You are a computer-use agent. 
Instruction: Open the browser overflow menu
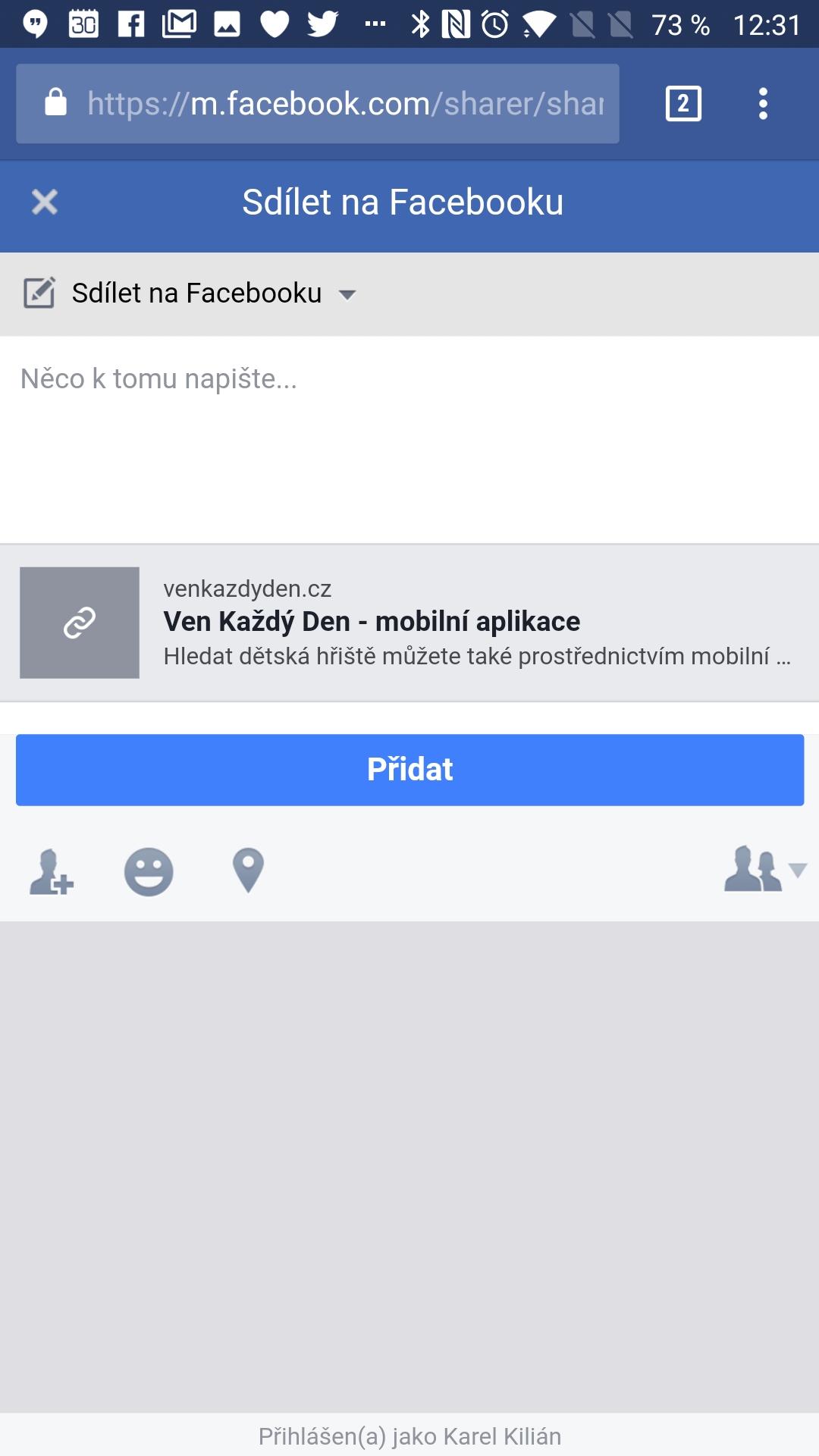763,104
